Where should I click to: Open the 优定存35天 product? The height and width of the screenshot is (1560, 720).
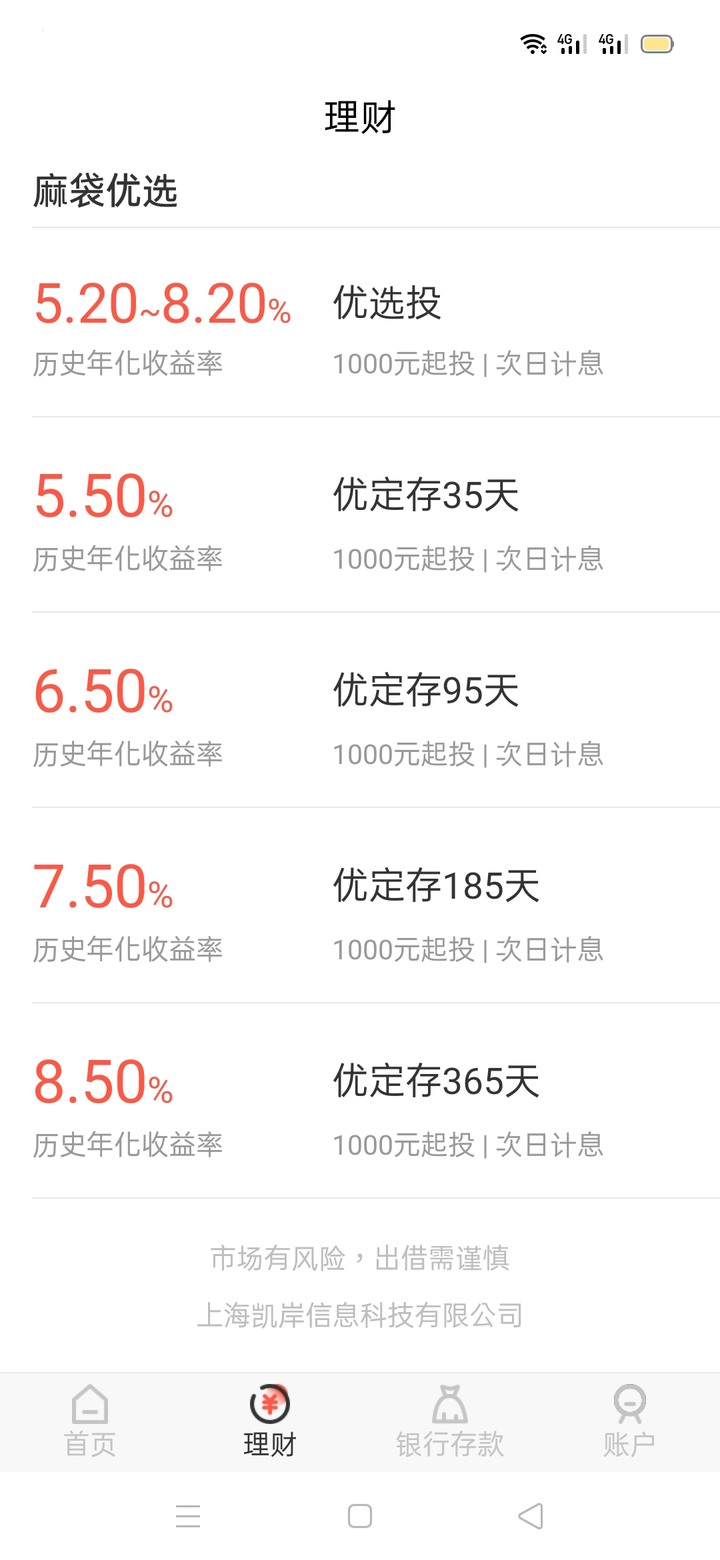coord(360,515)
